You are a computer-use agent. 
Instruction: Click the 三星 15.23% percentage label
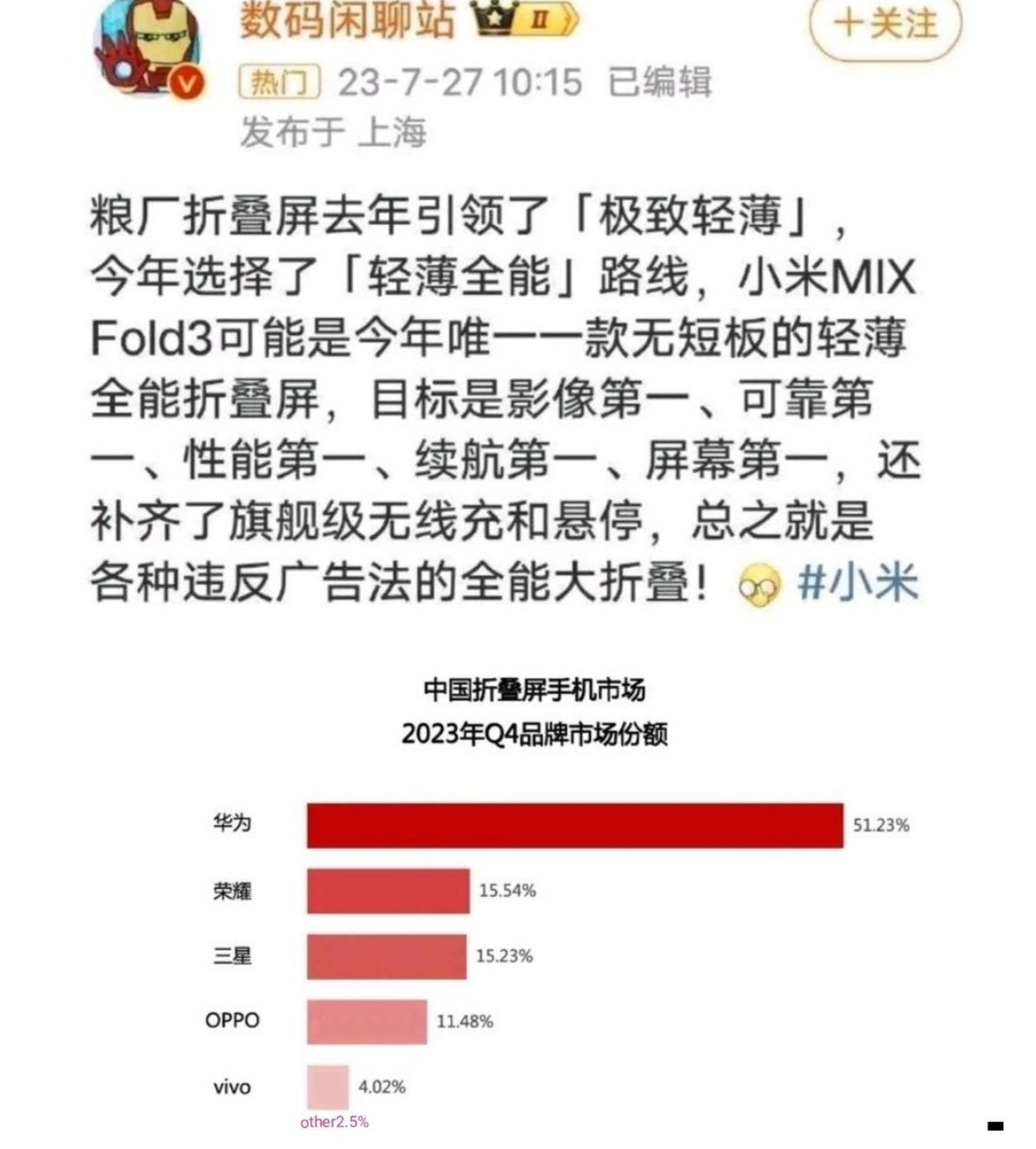coord(506,956)
